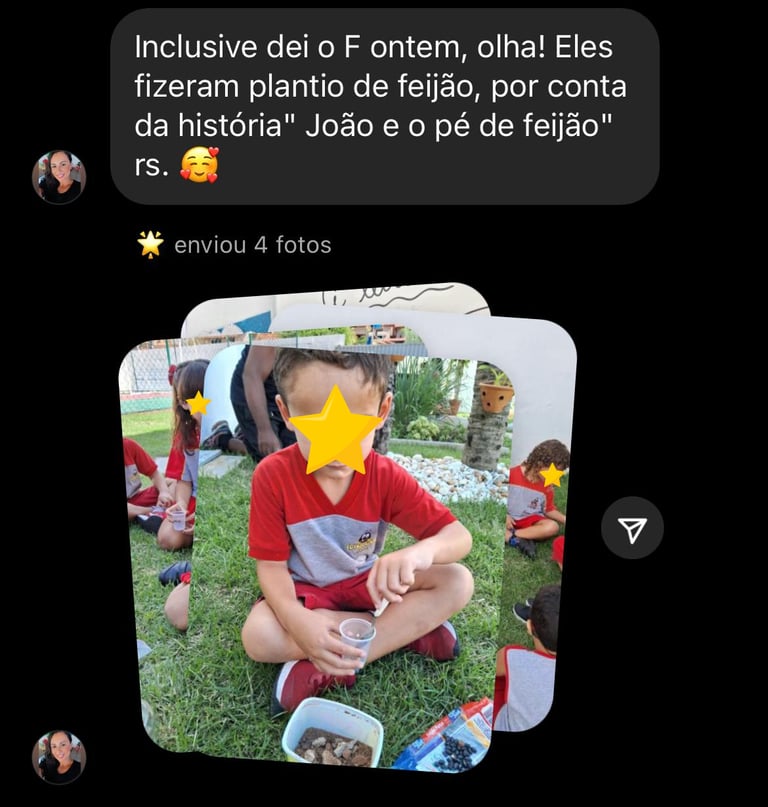The image size is (768, 807).
Task: Open sender's profile picture beside text message
Action: [59, 177]
